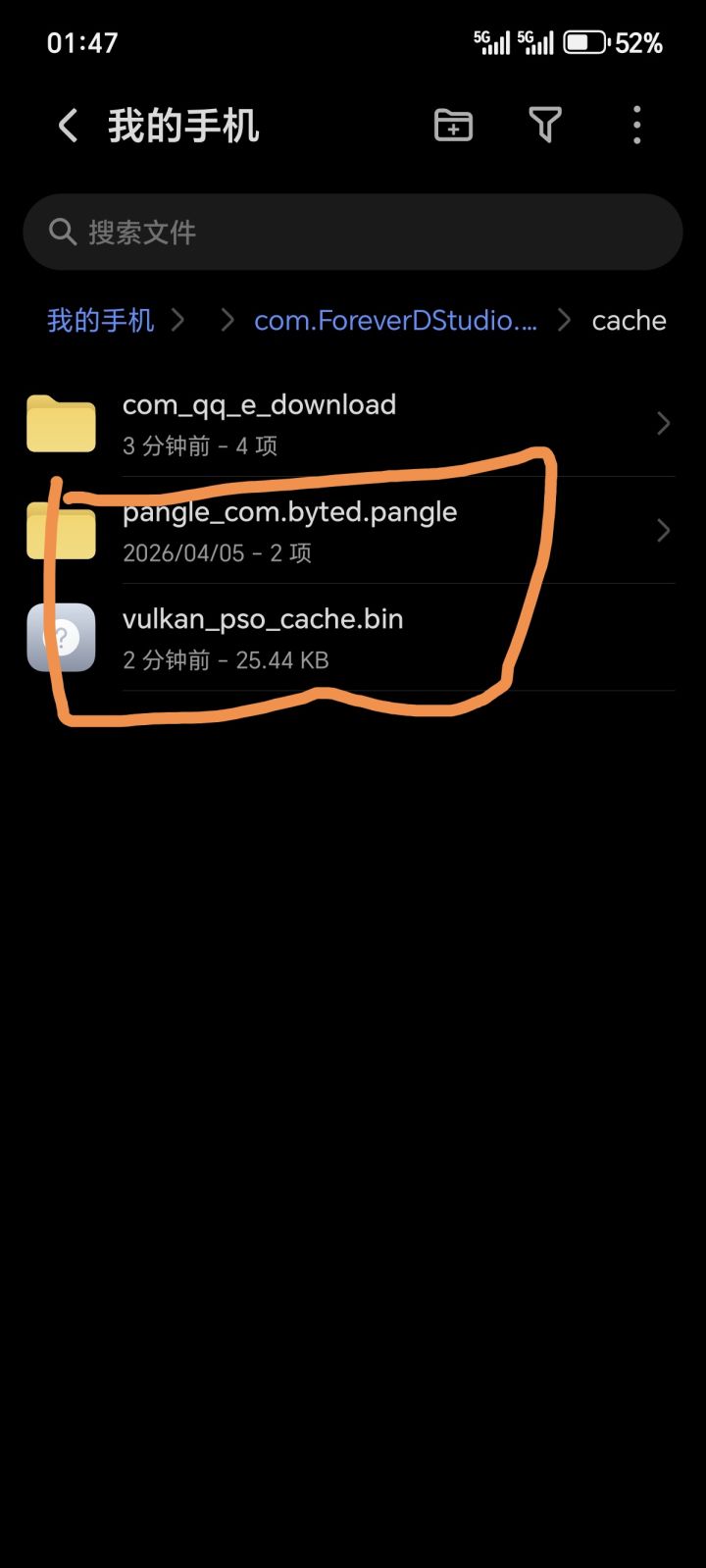
Task: Tap the chevron next to pangle_com.byted.pangle
Action: [x=664, y=531]
